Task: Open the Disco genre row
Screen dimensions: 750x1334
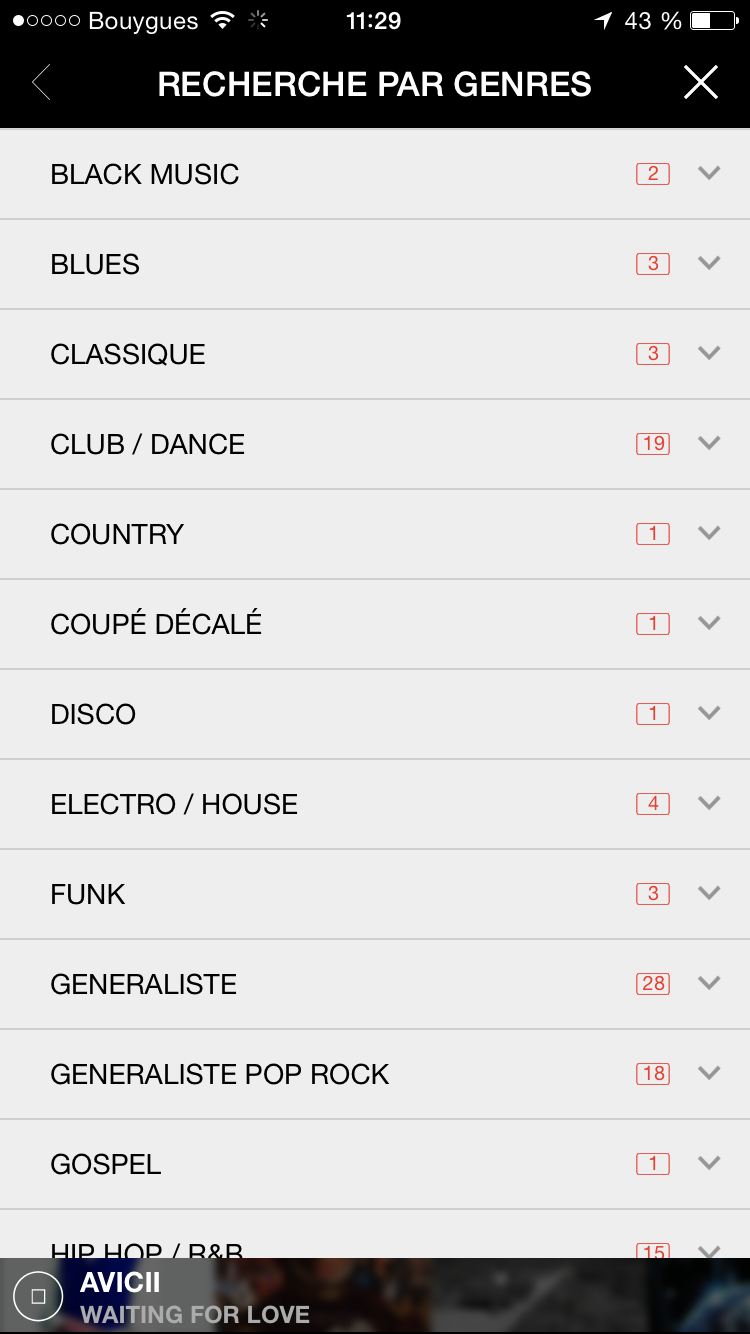Action: [375, 714]
